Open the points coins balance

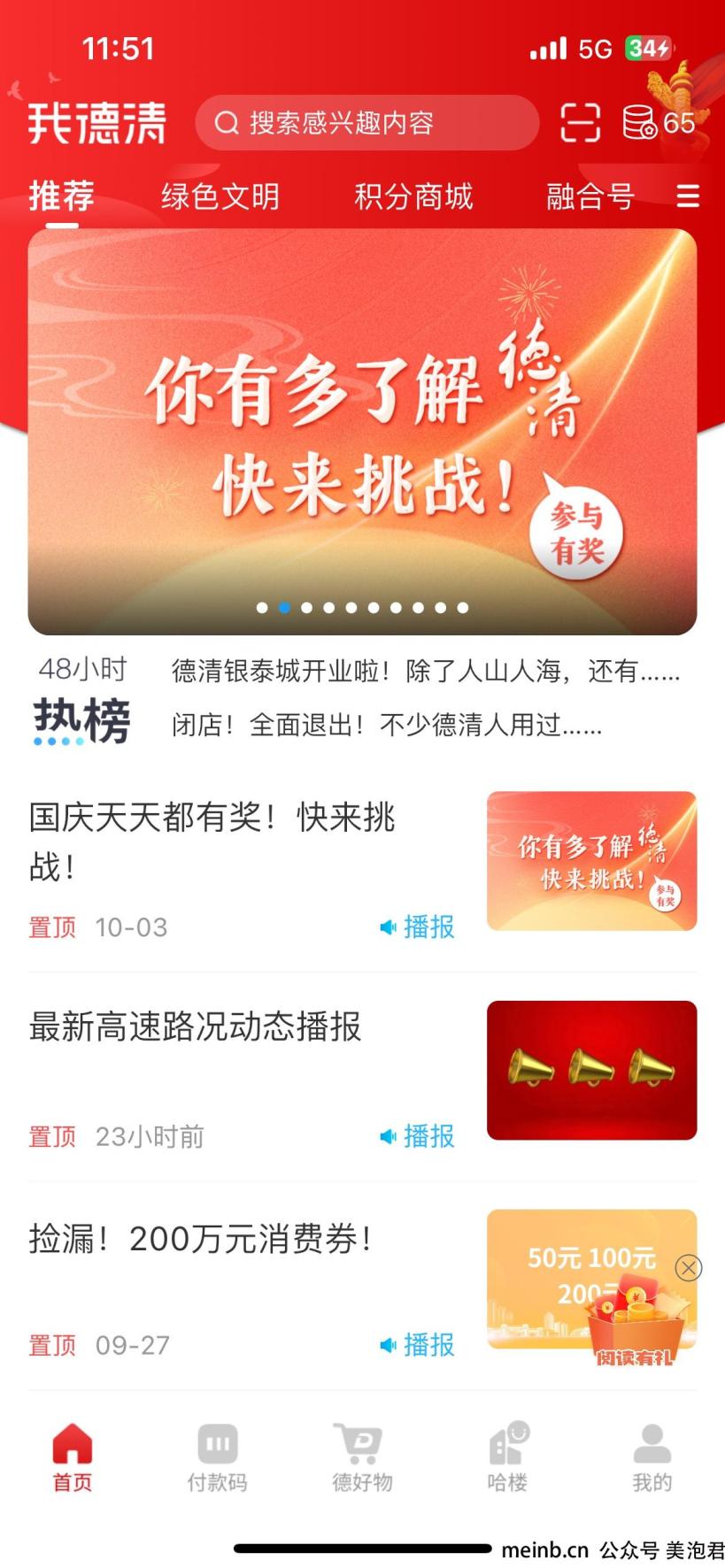(659, 122)
